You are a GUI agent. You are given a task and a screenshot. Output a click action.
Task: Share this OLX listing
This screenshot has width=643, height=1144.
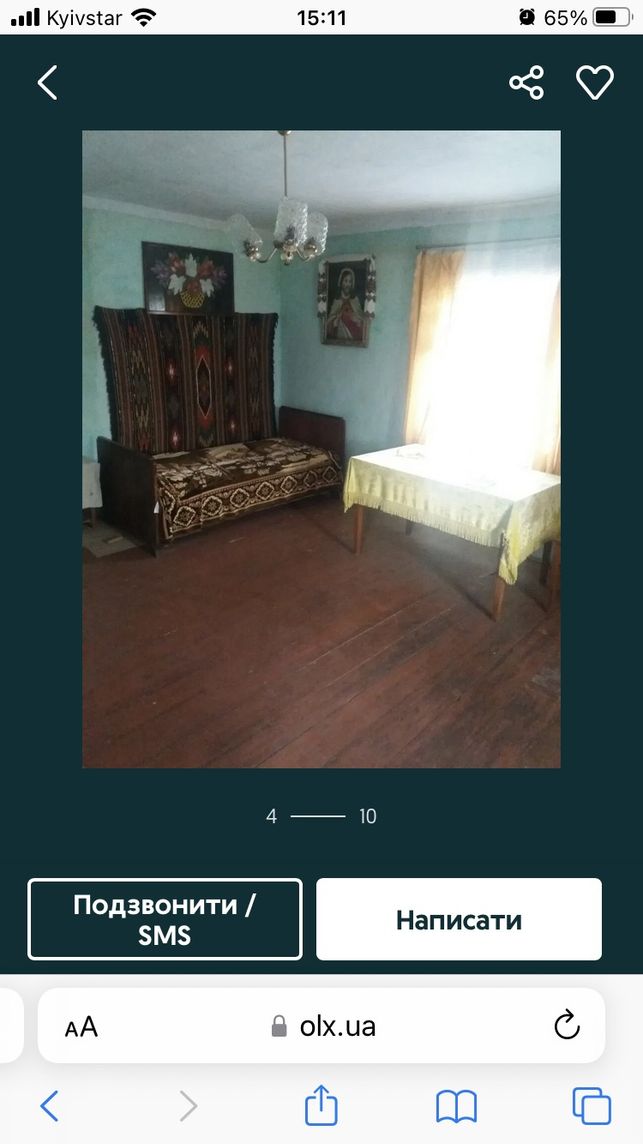[x=526, y=82]
